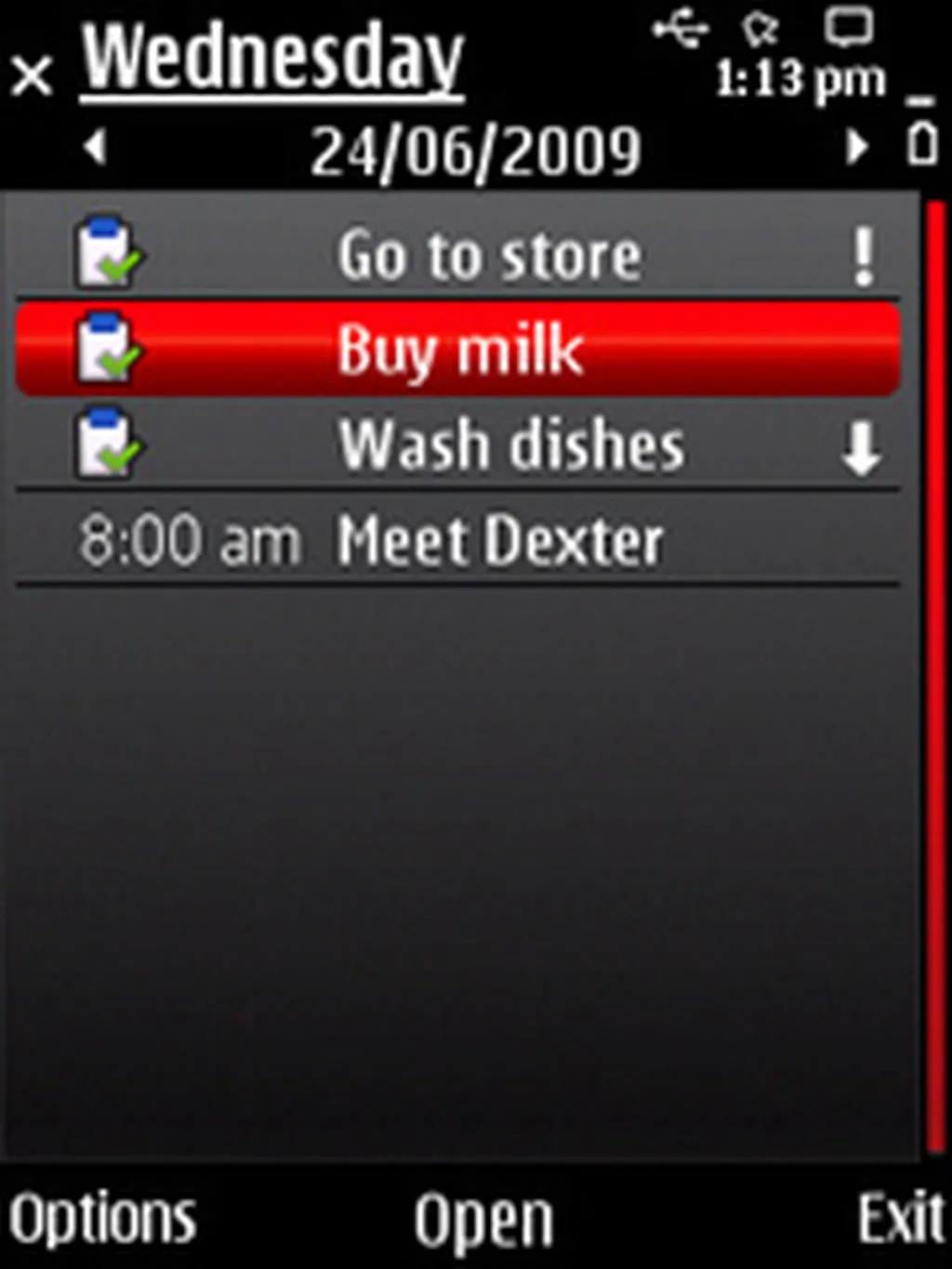Open the Options softkey menu
Image resolution: width=952 pixels, height=1269 pixels.
pos(102,1219)
